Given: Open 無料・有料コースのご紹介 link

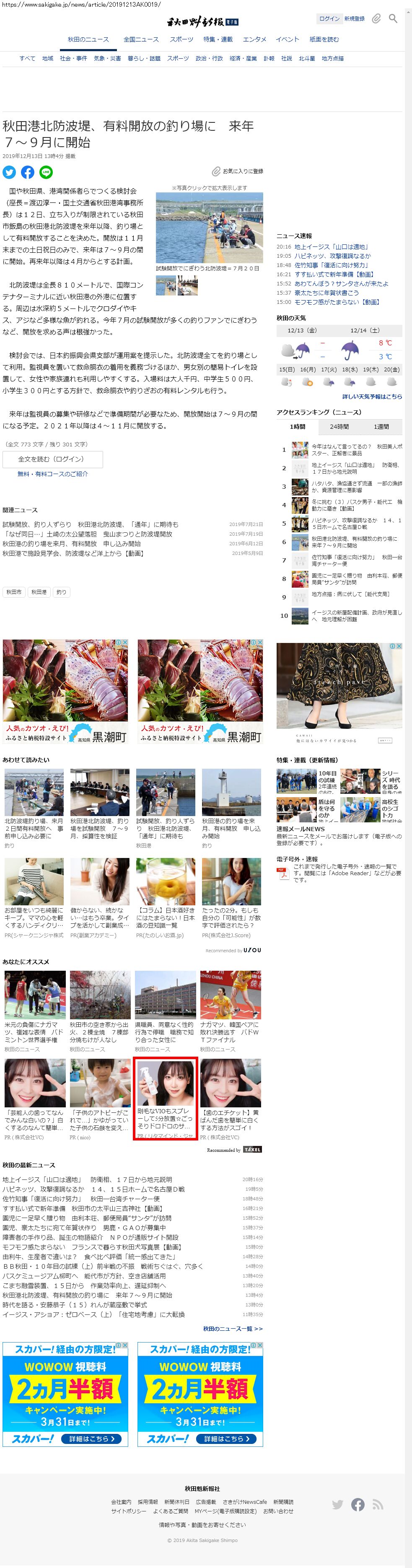Looking at the screenshot, I should [52, 474].
